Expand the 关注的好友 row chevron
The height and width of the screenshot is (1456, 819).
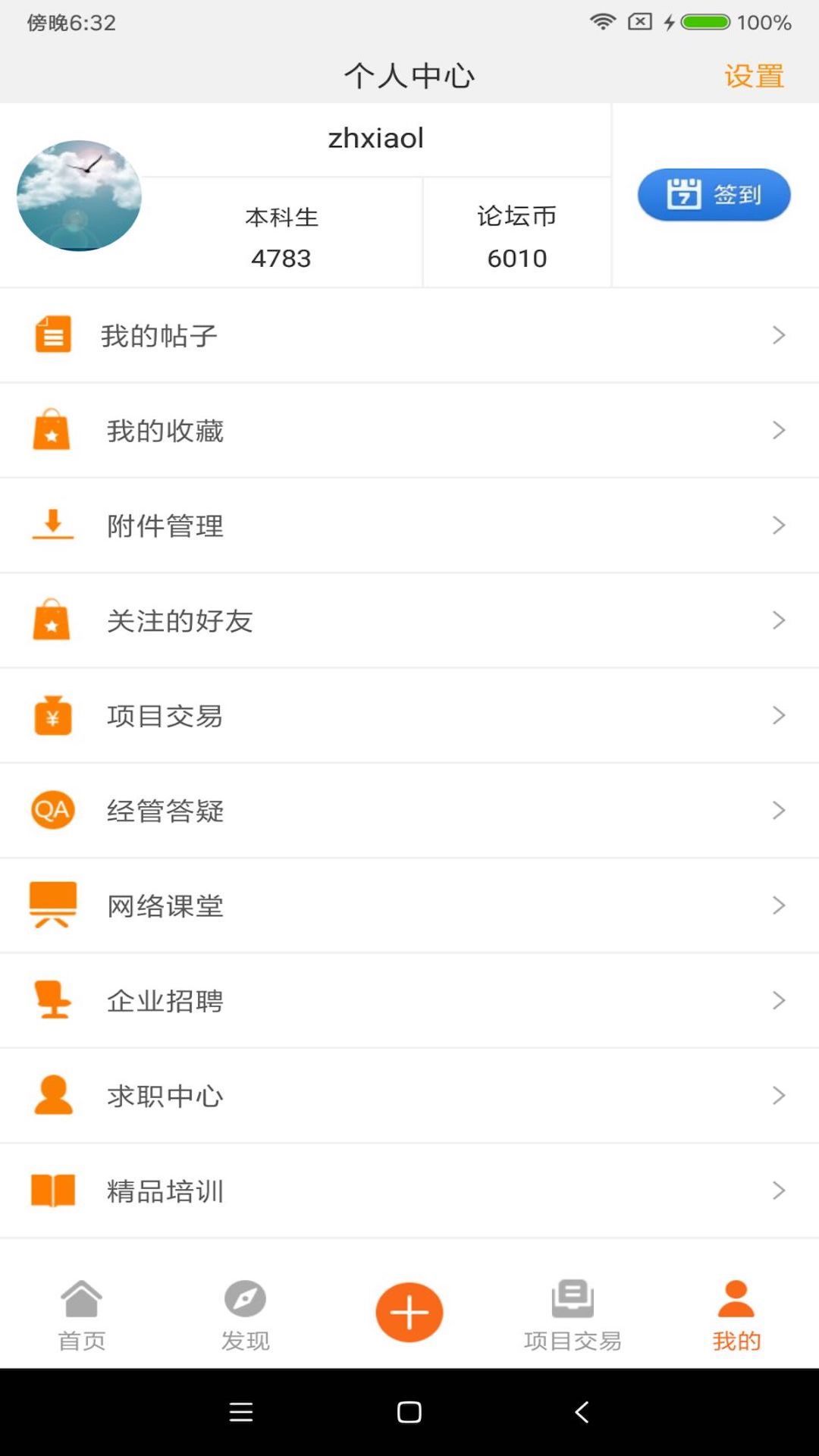click(778, 620)
